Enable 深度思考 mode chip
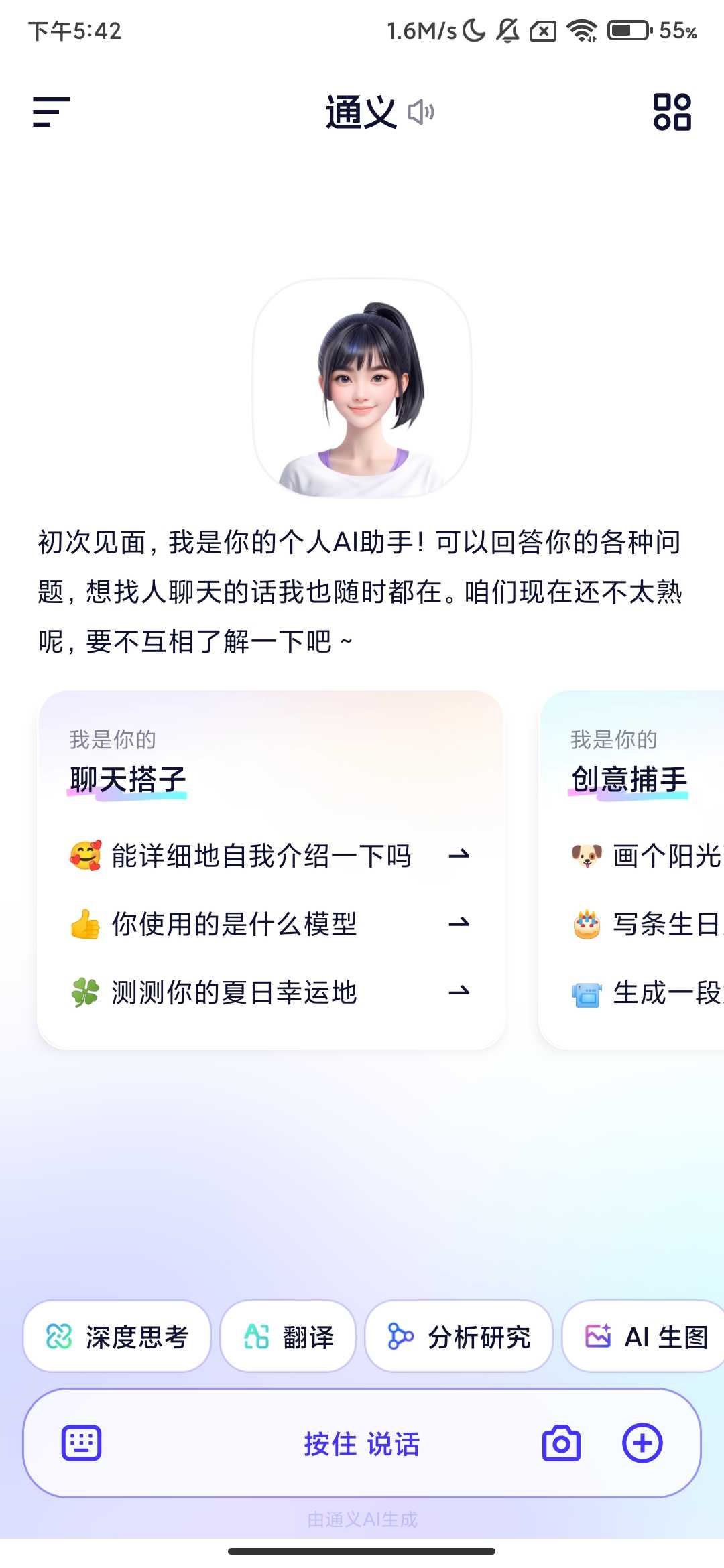The width and height of the screenshot is (724, 1568). point(117,1337)
